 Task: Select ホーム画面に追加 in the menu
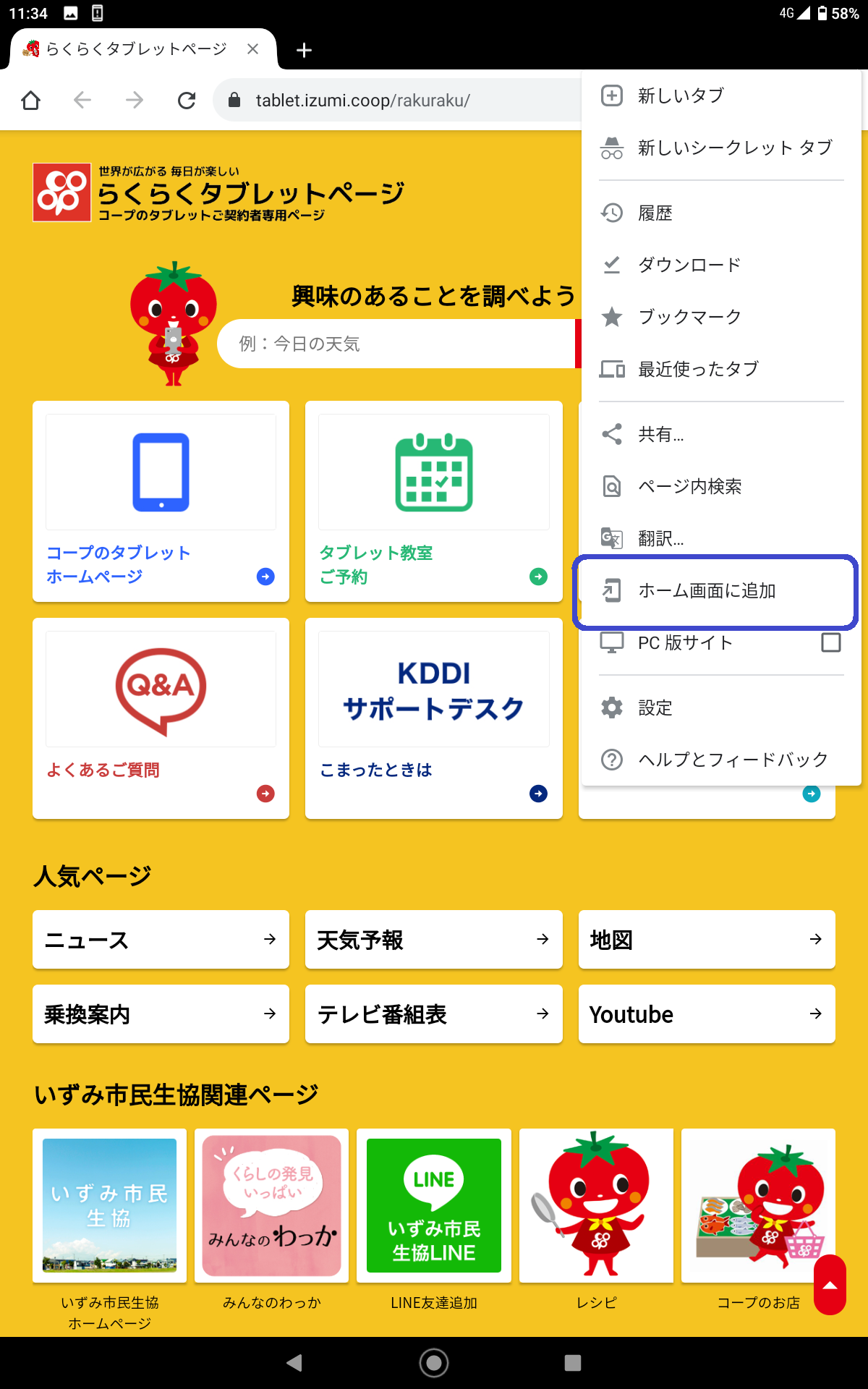[706, 591]
